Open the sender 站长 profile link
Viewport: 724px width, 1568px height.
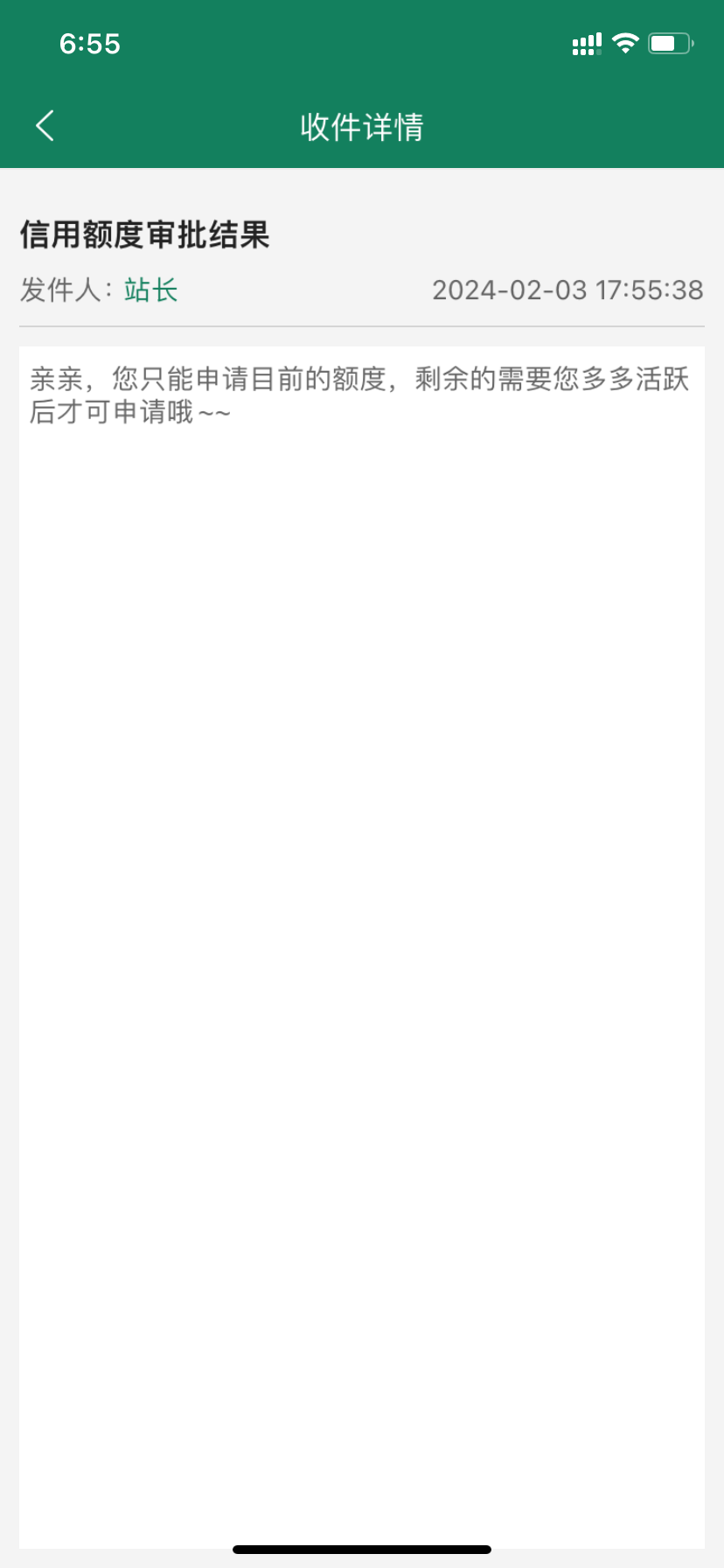(151, 290)
